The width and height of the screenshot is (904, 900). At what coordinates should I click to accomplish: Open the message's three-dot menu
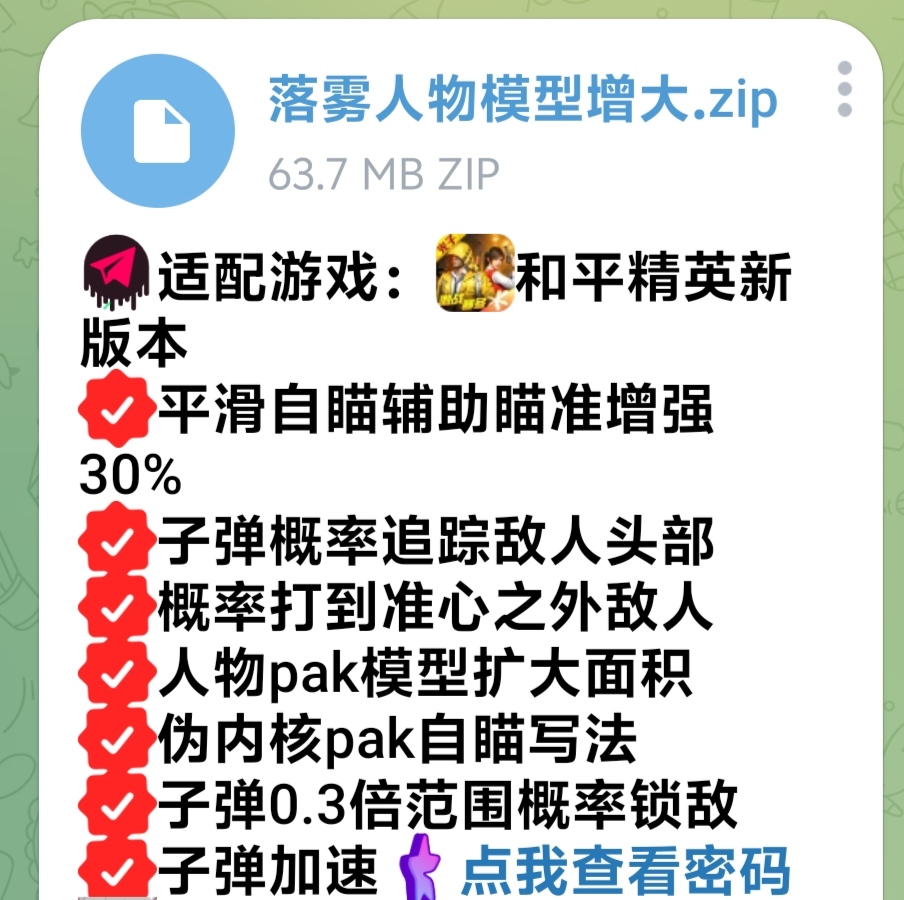point(844,89)
